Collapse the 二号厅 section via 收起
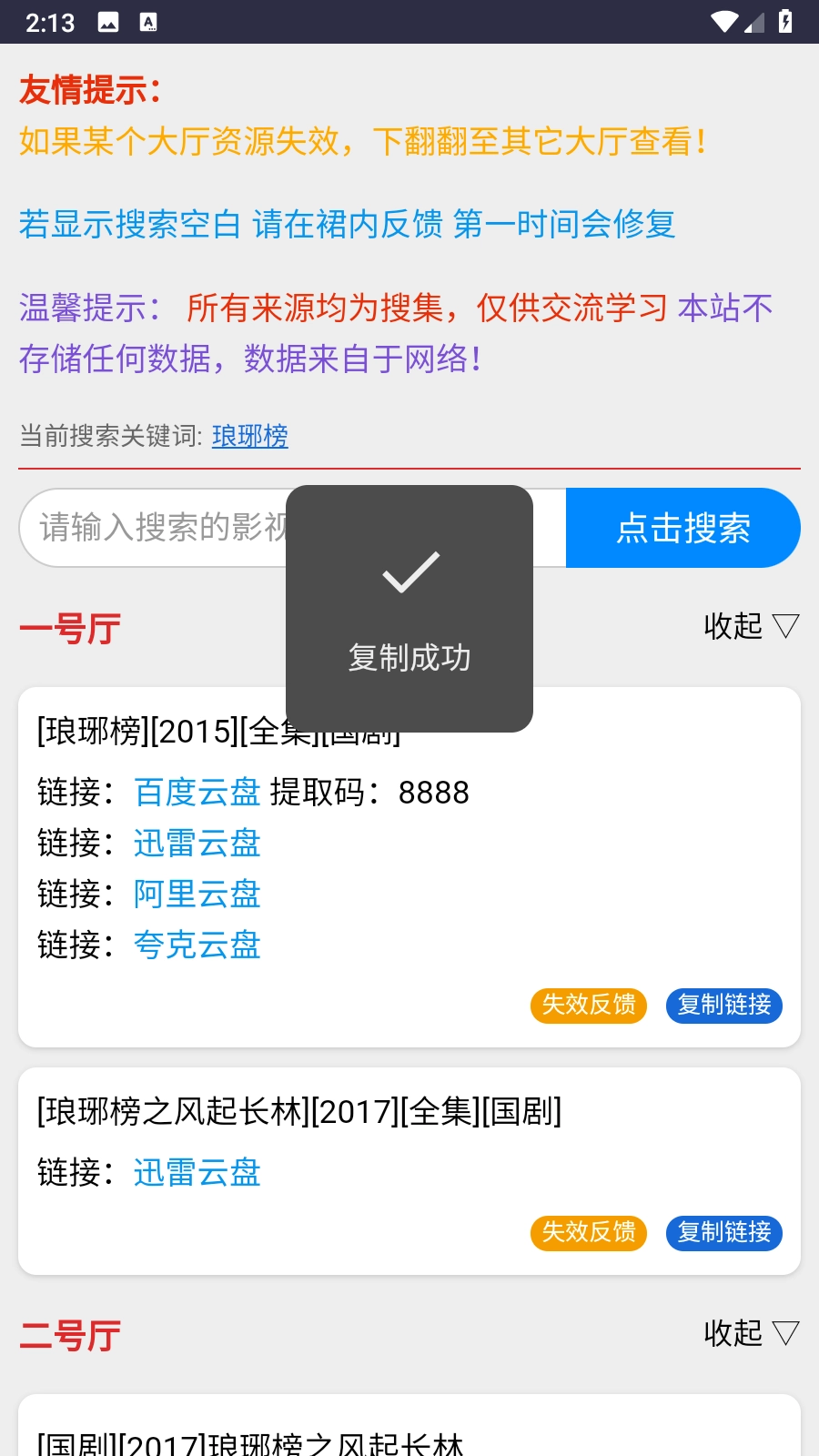This screenshot has width=819, height=1456. (x=733, y=1332)
